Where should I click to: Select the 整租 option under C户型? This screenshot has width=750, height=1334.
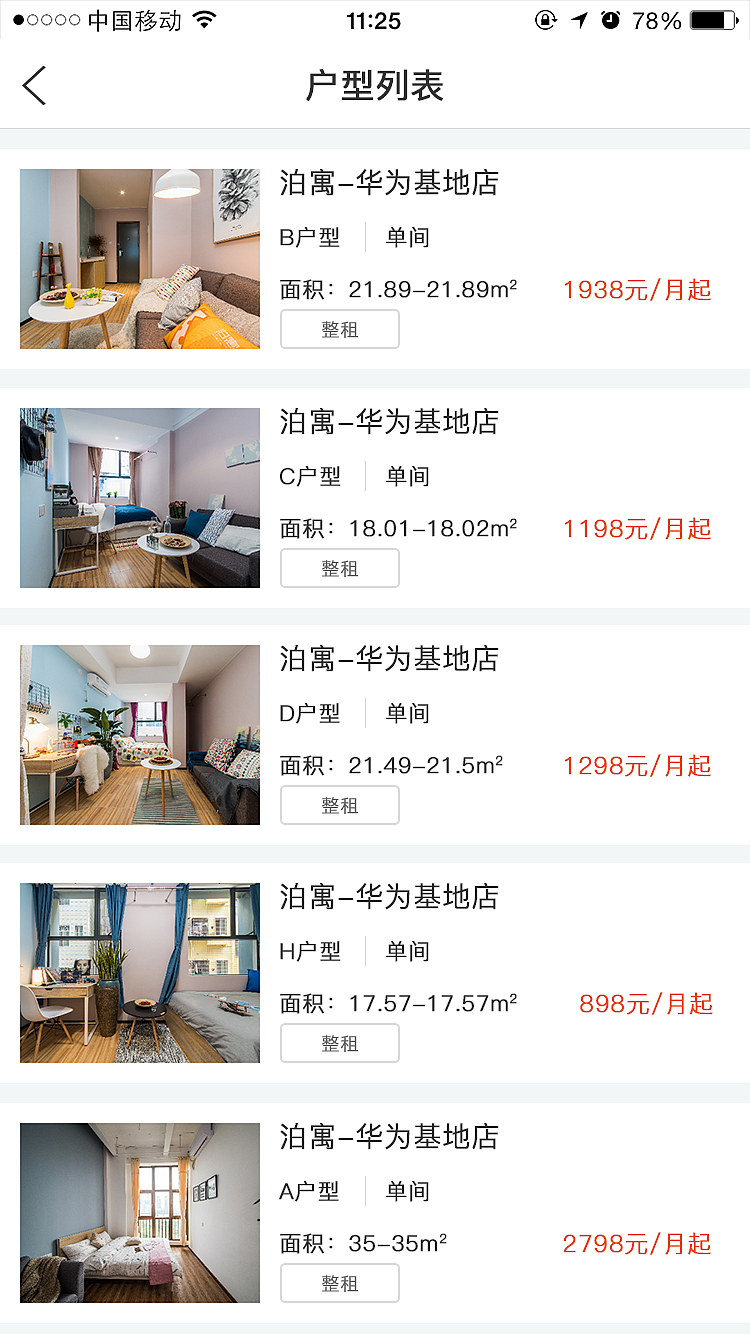340,568
